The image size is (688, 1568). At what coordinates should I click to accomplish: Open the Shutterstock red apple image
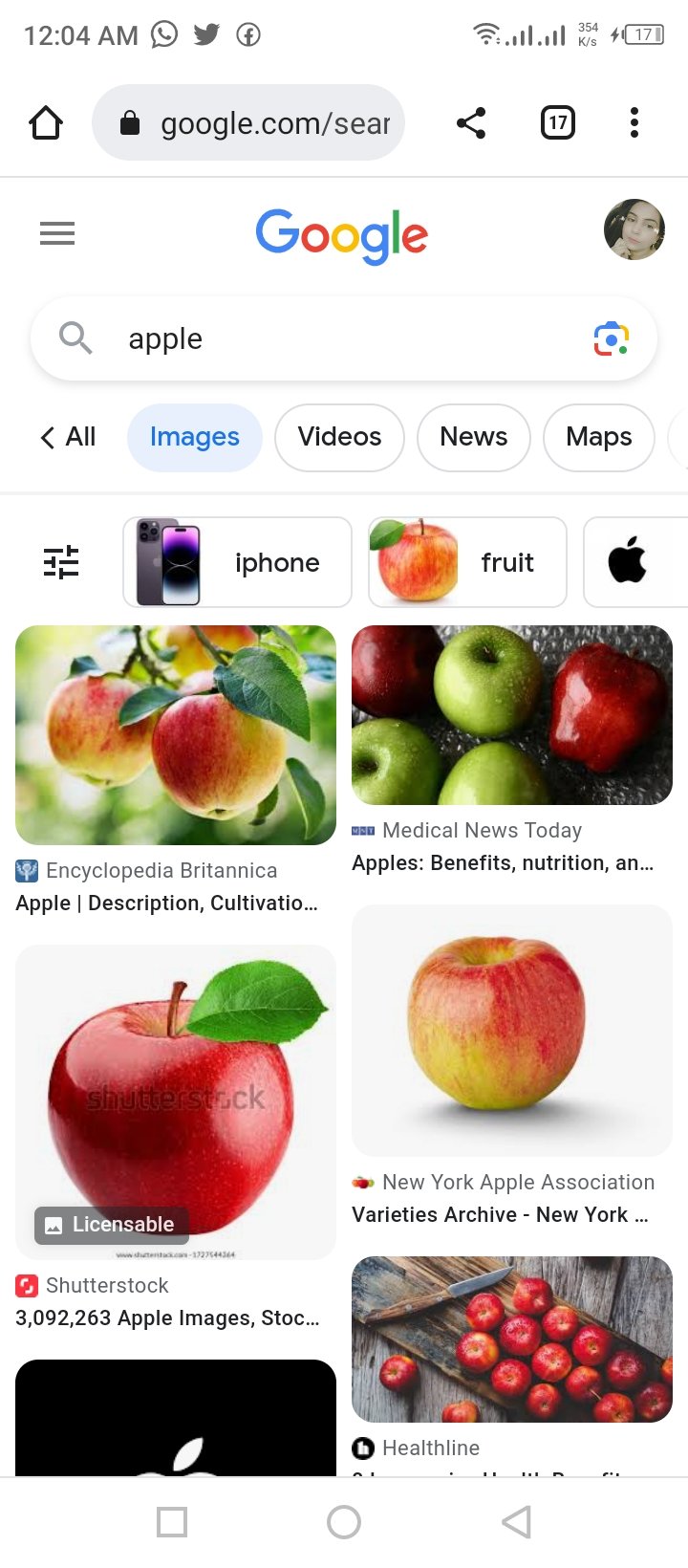(x=176, y=1102)
